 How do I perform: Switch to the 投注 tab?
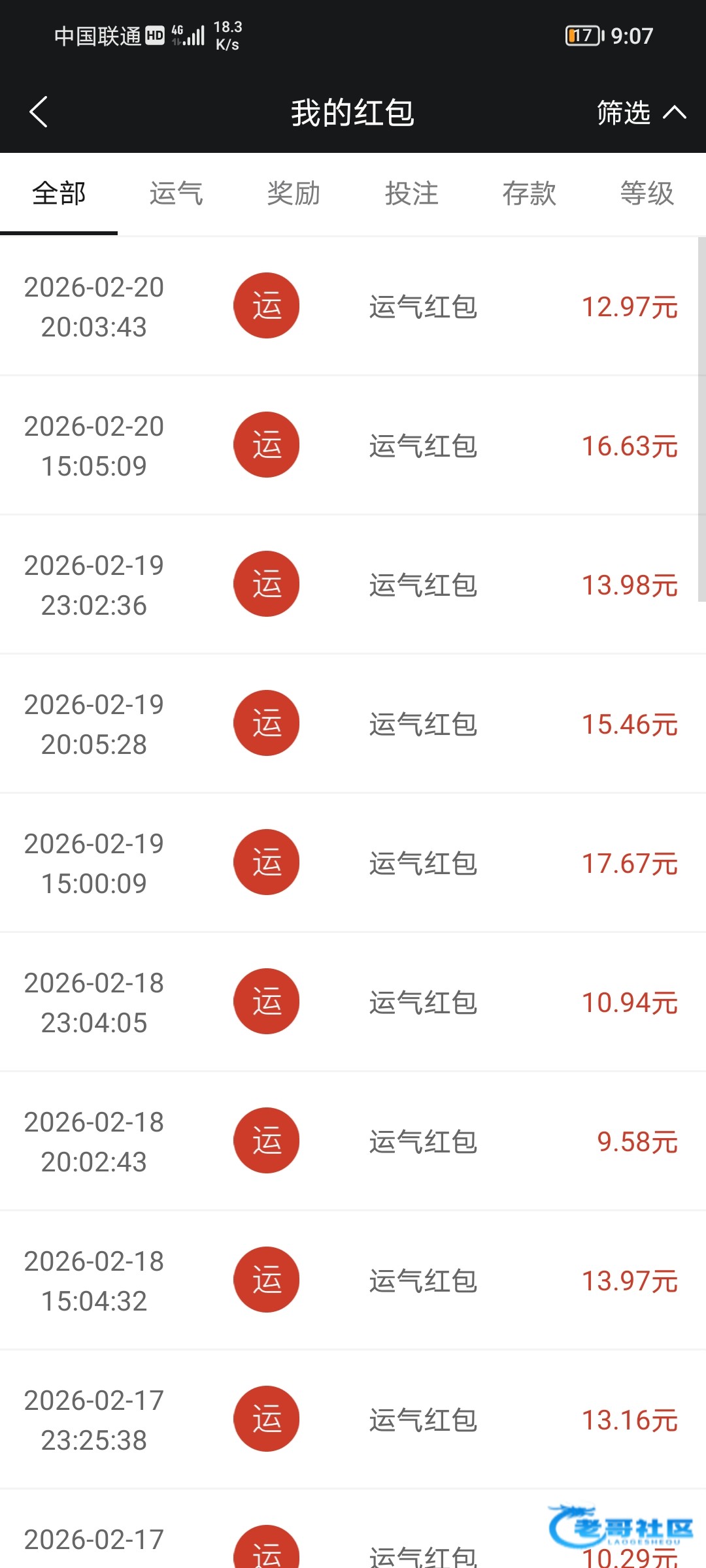[412, 194]
